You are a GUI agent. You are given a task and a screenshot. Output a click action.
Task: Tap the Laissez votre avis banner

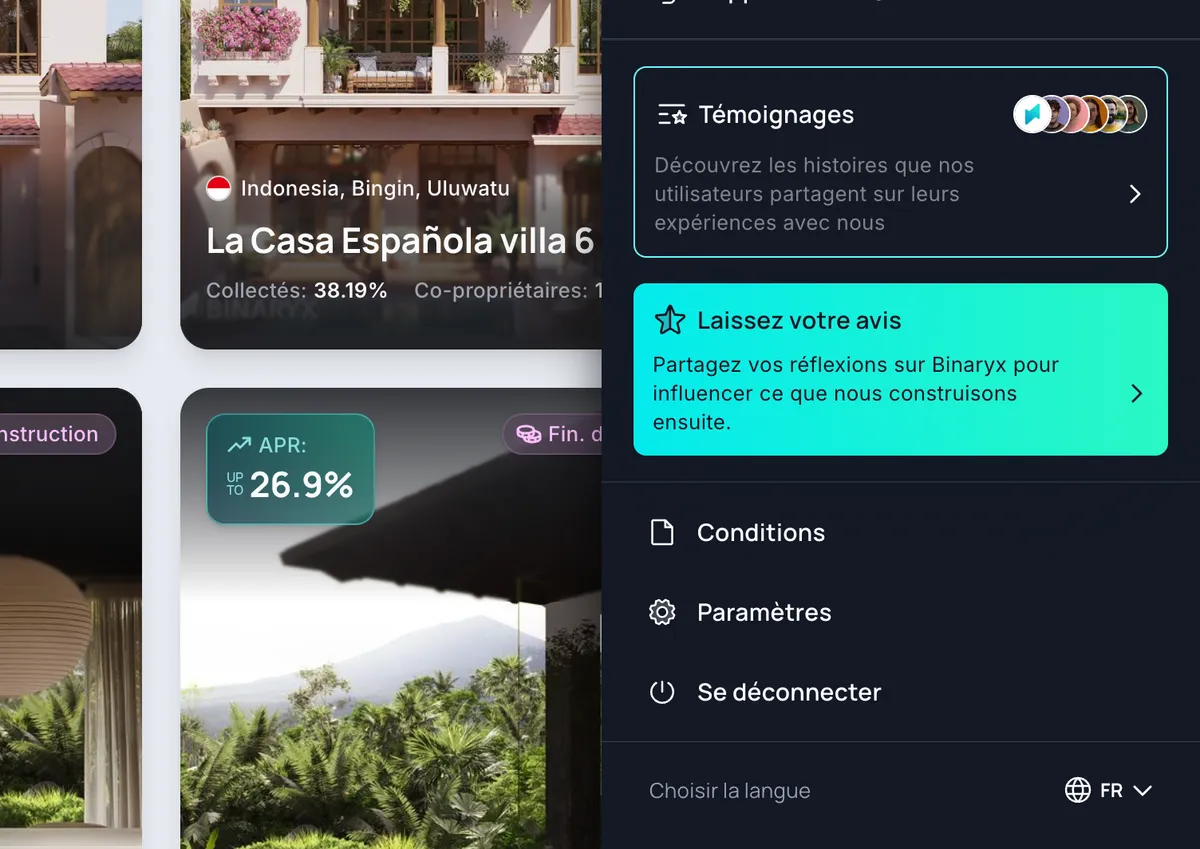900,370
